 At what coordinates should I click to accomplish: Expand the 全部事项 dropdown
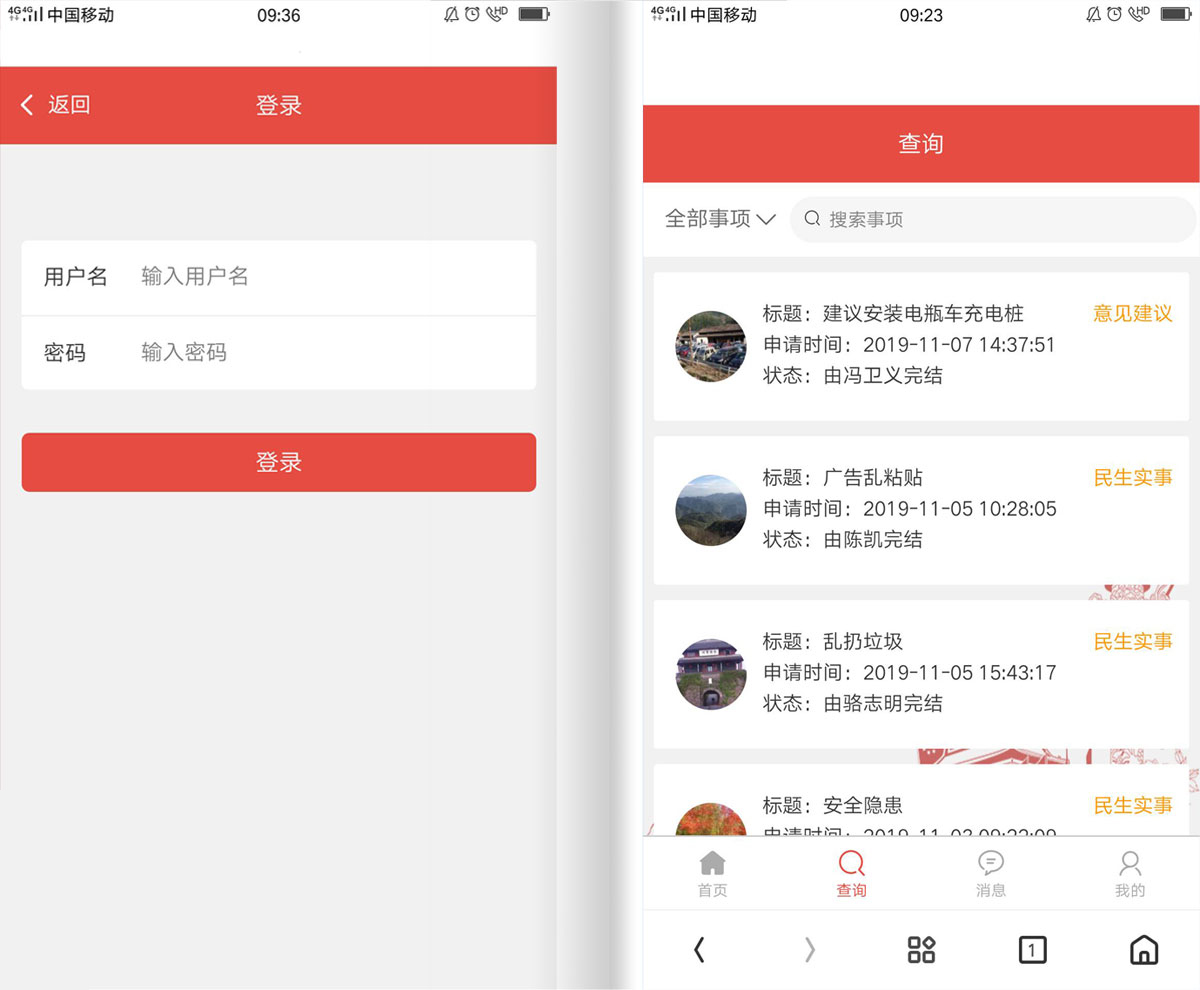tap(720, 219)
